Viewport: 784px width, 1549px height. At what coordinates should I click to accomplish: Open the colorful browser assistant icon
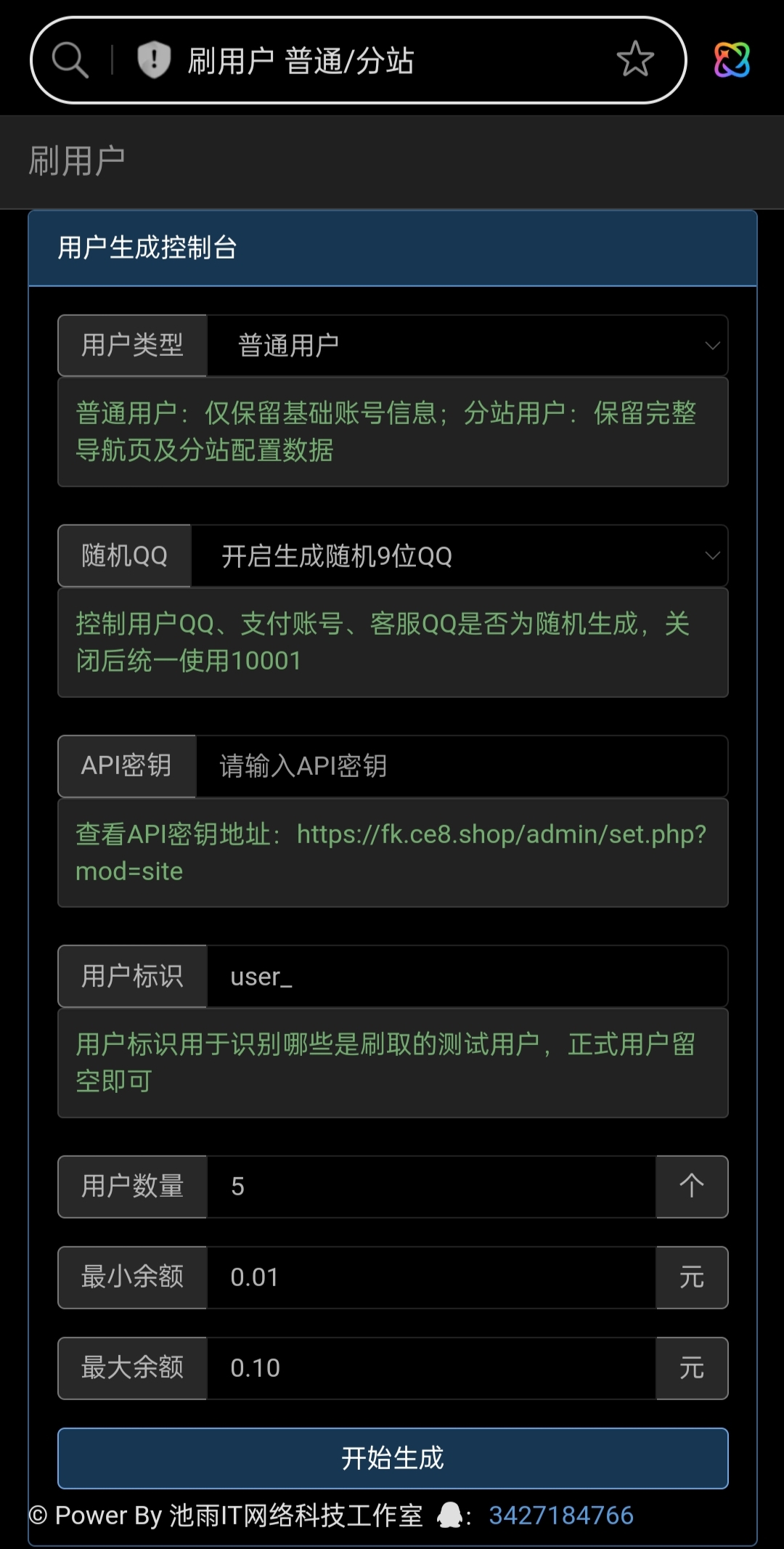pyautogui.click(x=732, y=60)
